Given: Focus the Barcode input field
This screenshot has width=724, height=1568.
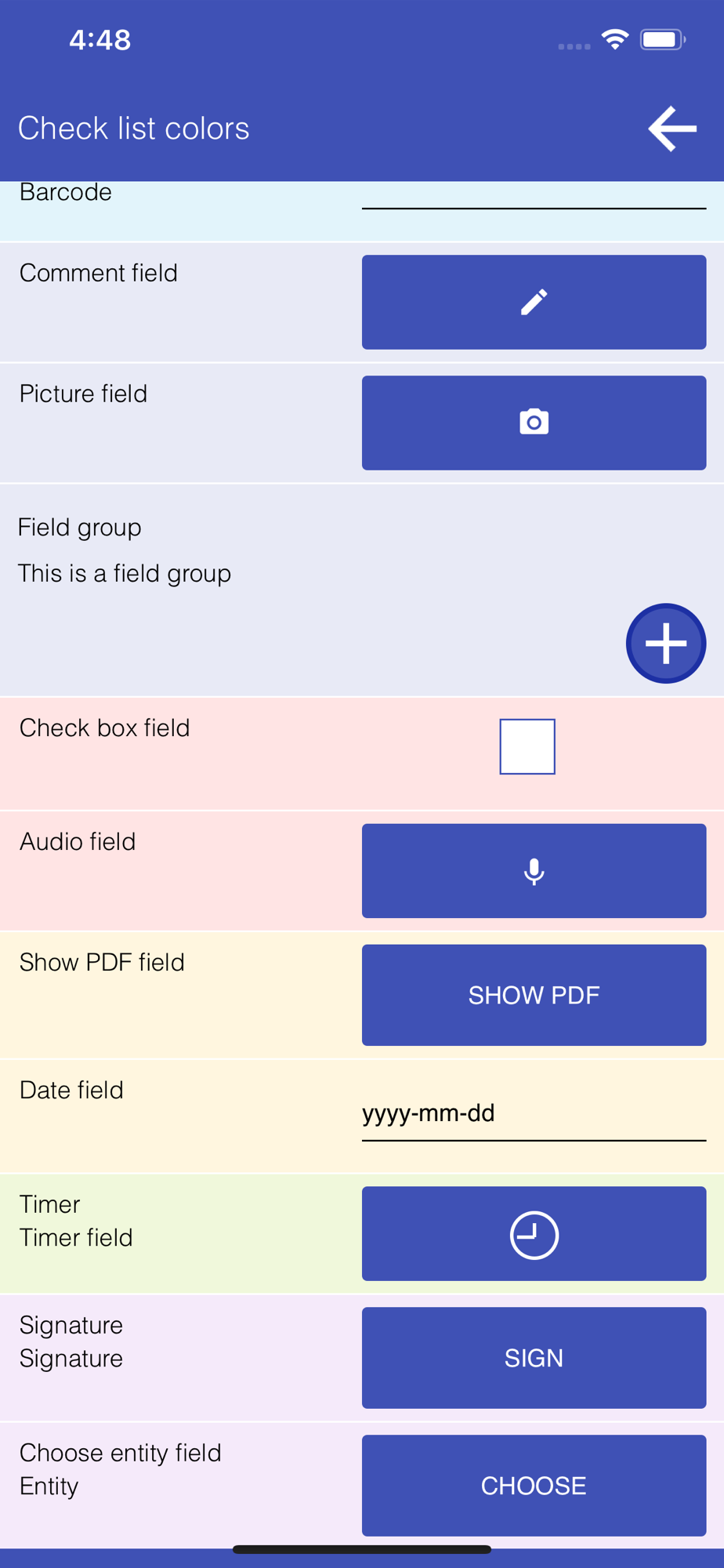Looking at the screenshot, I should pyautogui.click(x=534, y=196).
